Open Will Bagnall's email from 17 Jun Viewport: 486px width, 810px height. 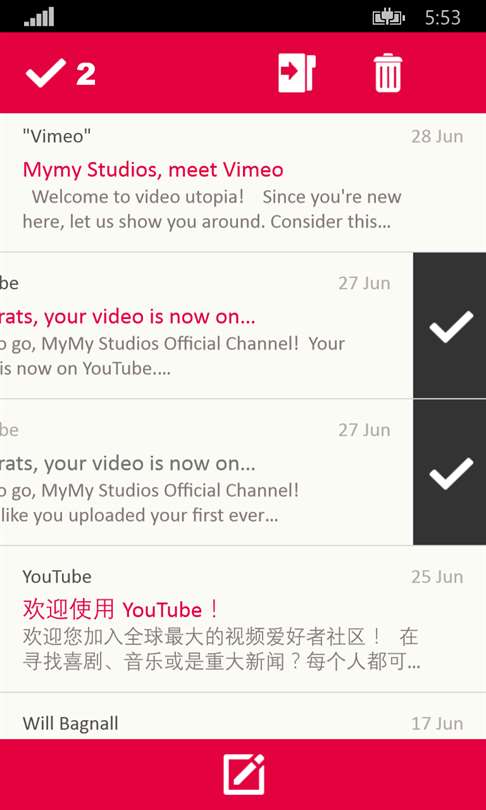(x=243, y=716)
